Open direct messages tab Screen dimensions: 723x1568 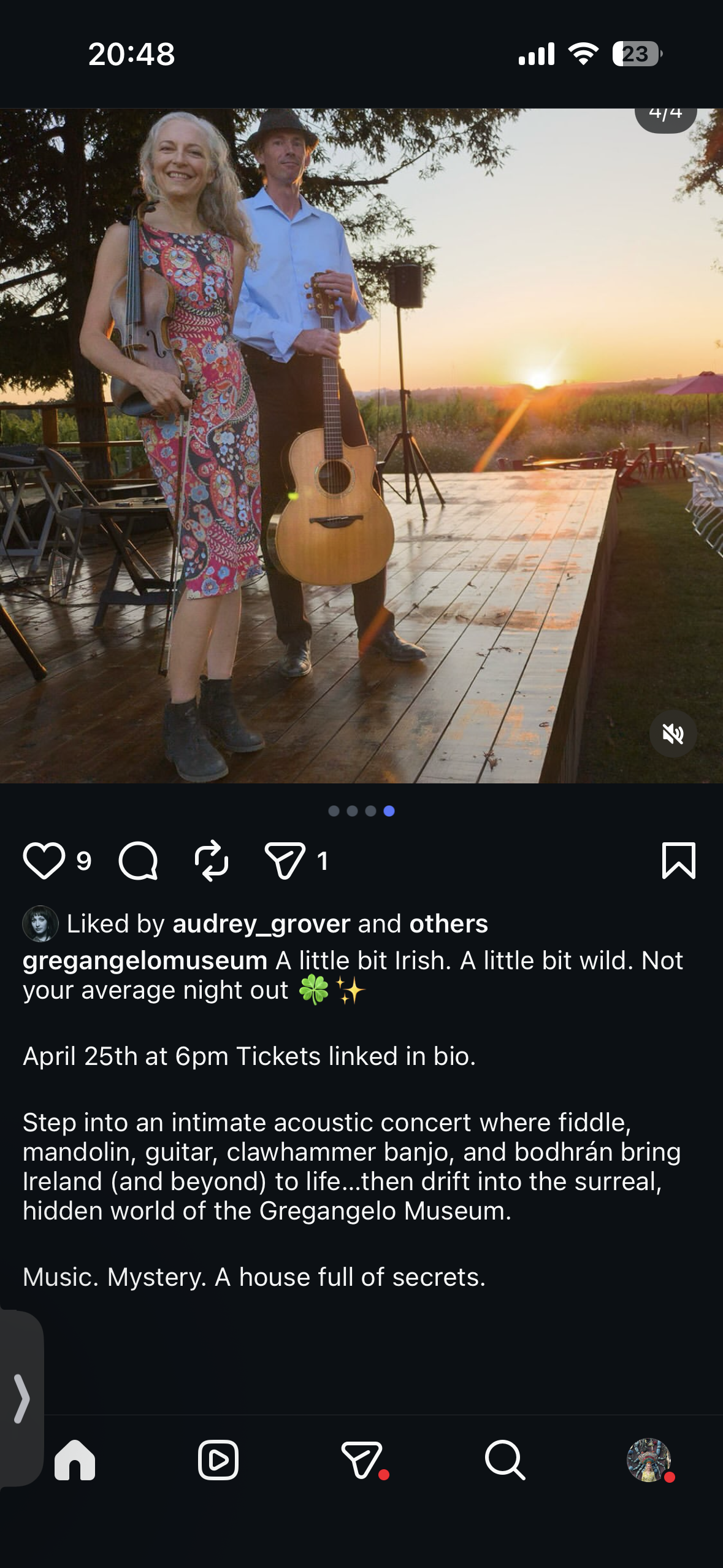pyautogui.click(x=362, y=1460)
